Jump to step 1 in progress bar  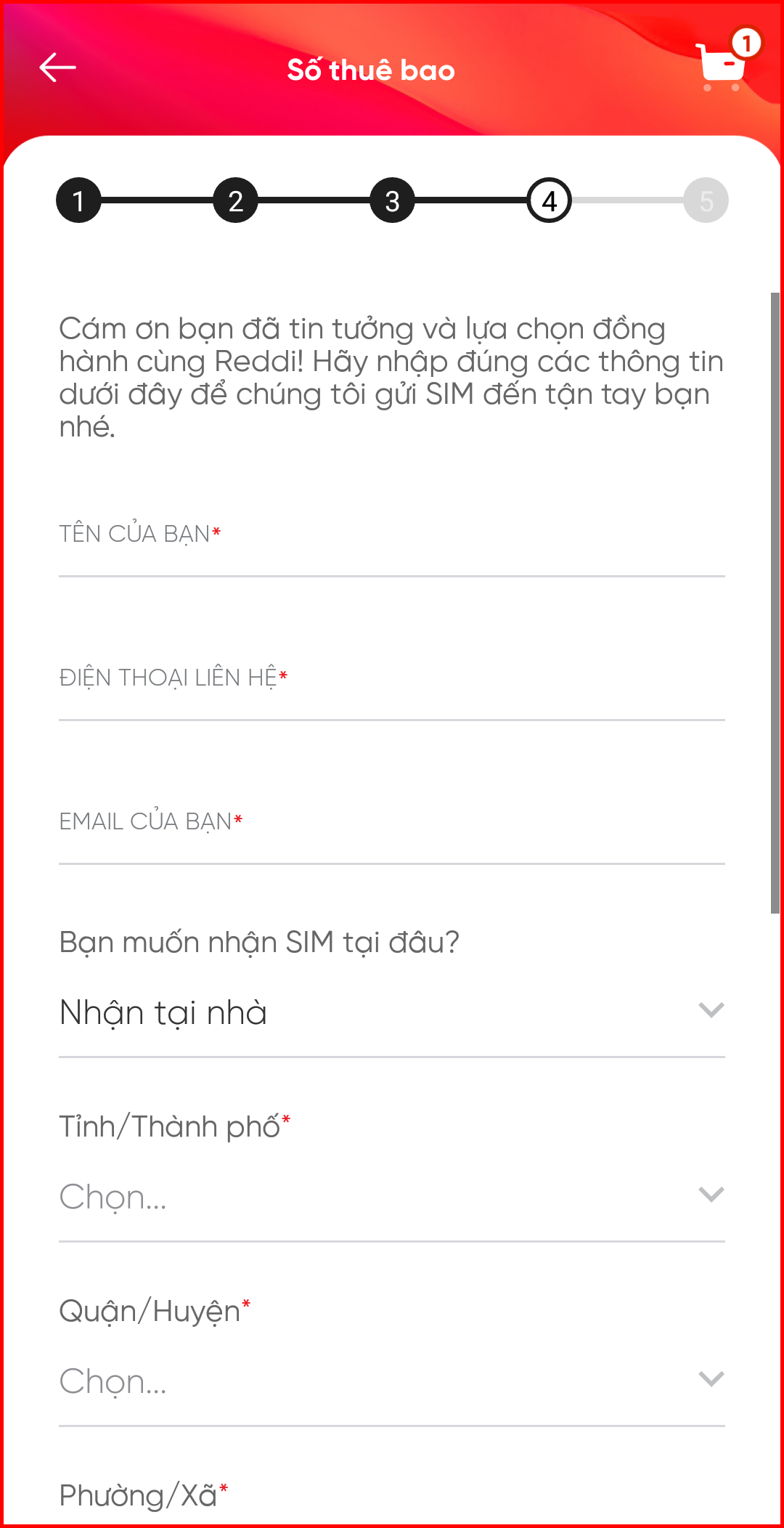tap(78, 200)
